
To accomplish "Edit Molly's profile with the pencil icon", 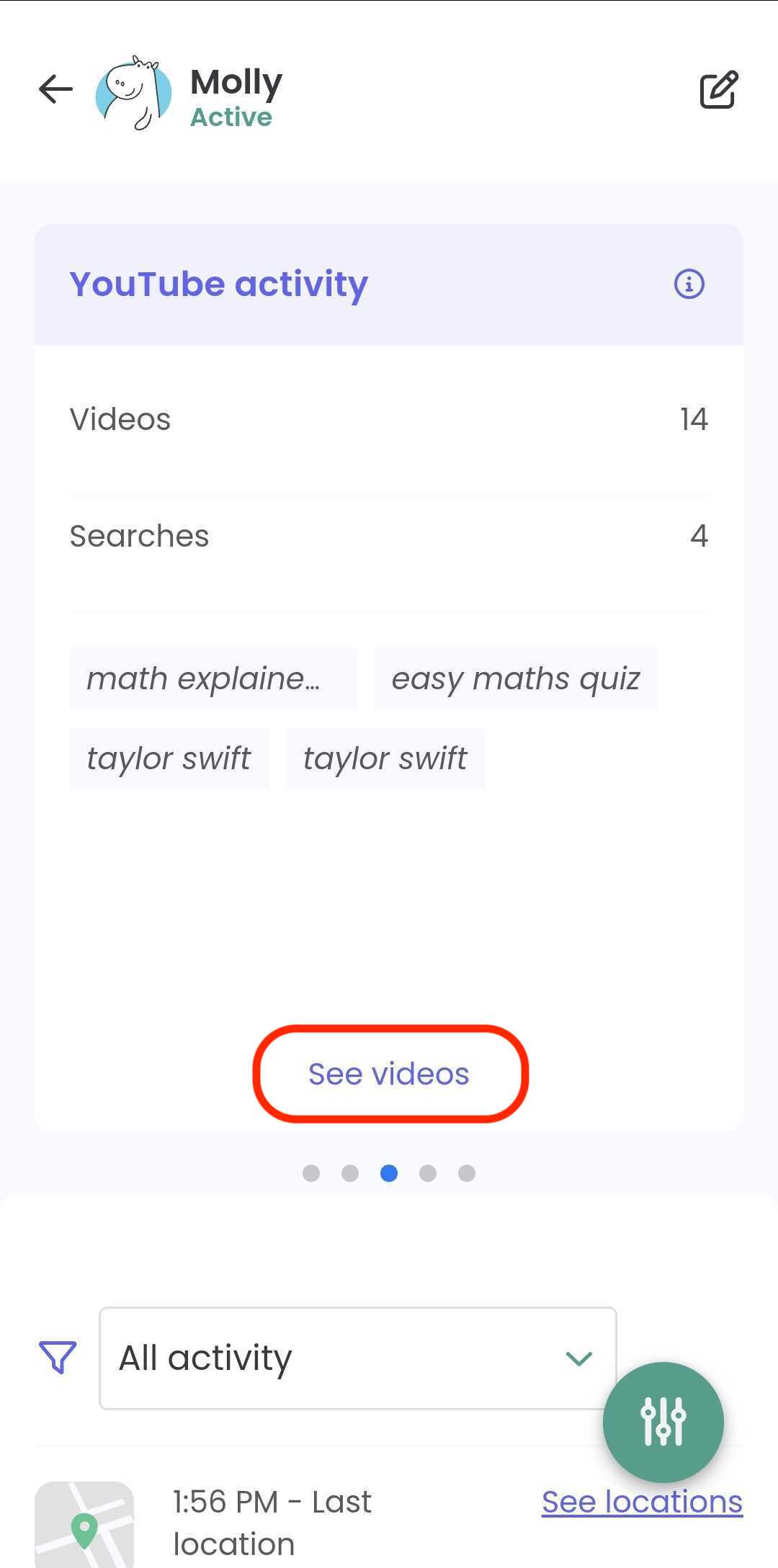I will tap(718, 89).
